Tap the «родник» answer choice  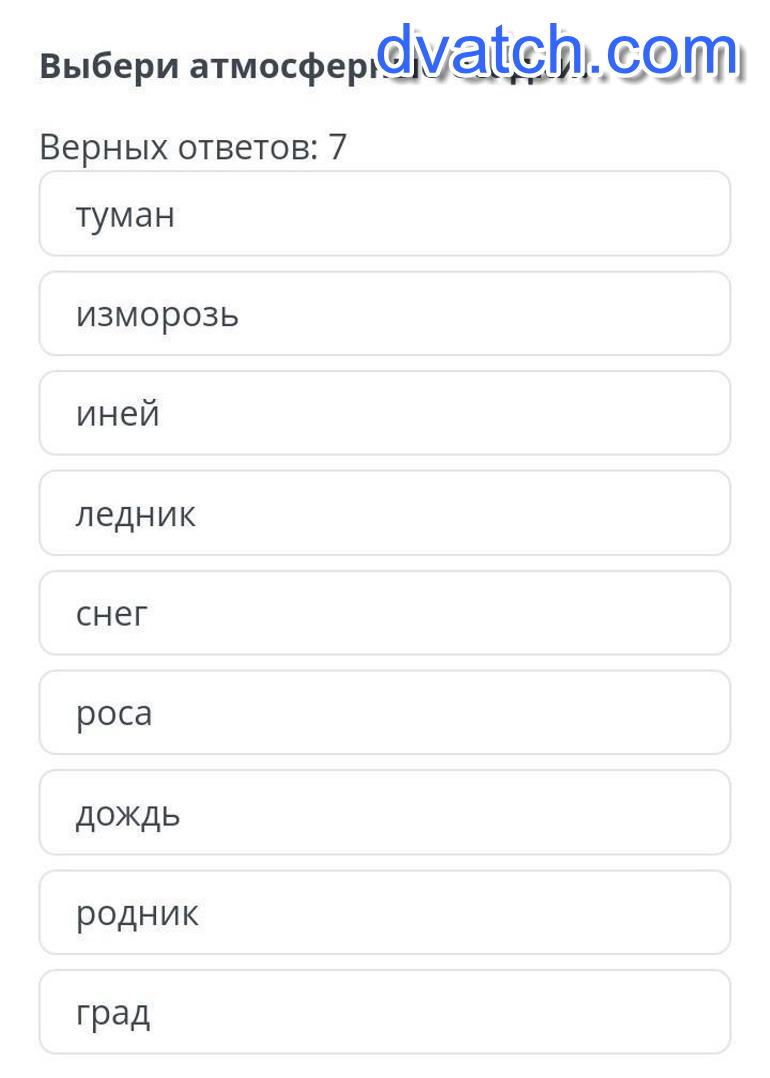[384, 912]
